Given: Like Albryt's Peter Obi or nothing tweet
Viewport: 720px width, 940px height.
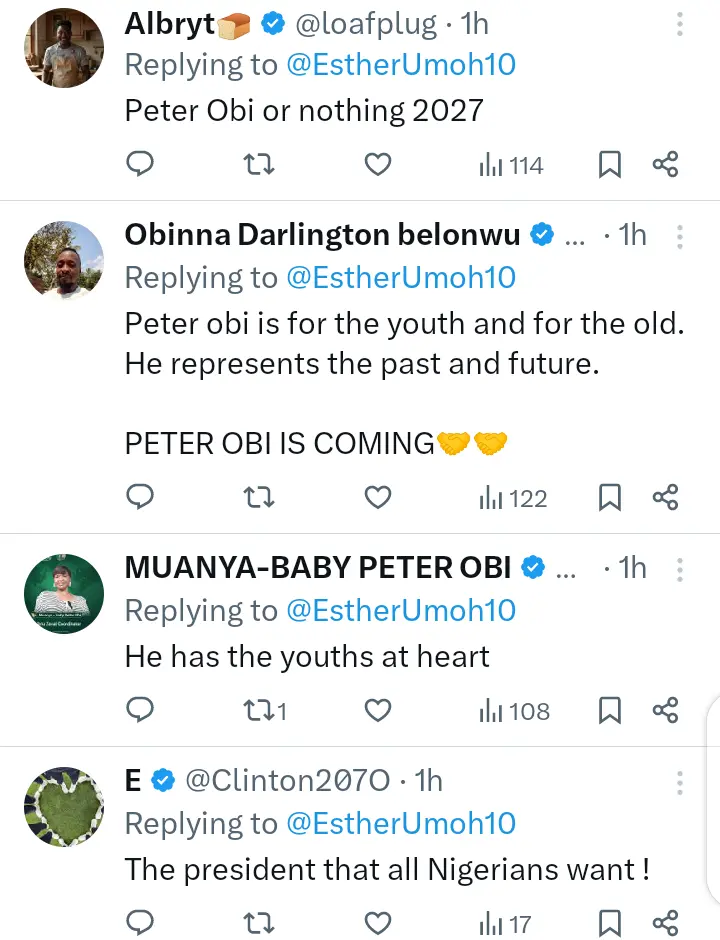Looking at the screenshot, I should coord(377,165).
